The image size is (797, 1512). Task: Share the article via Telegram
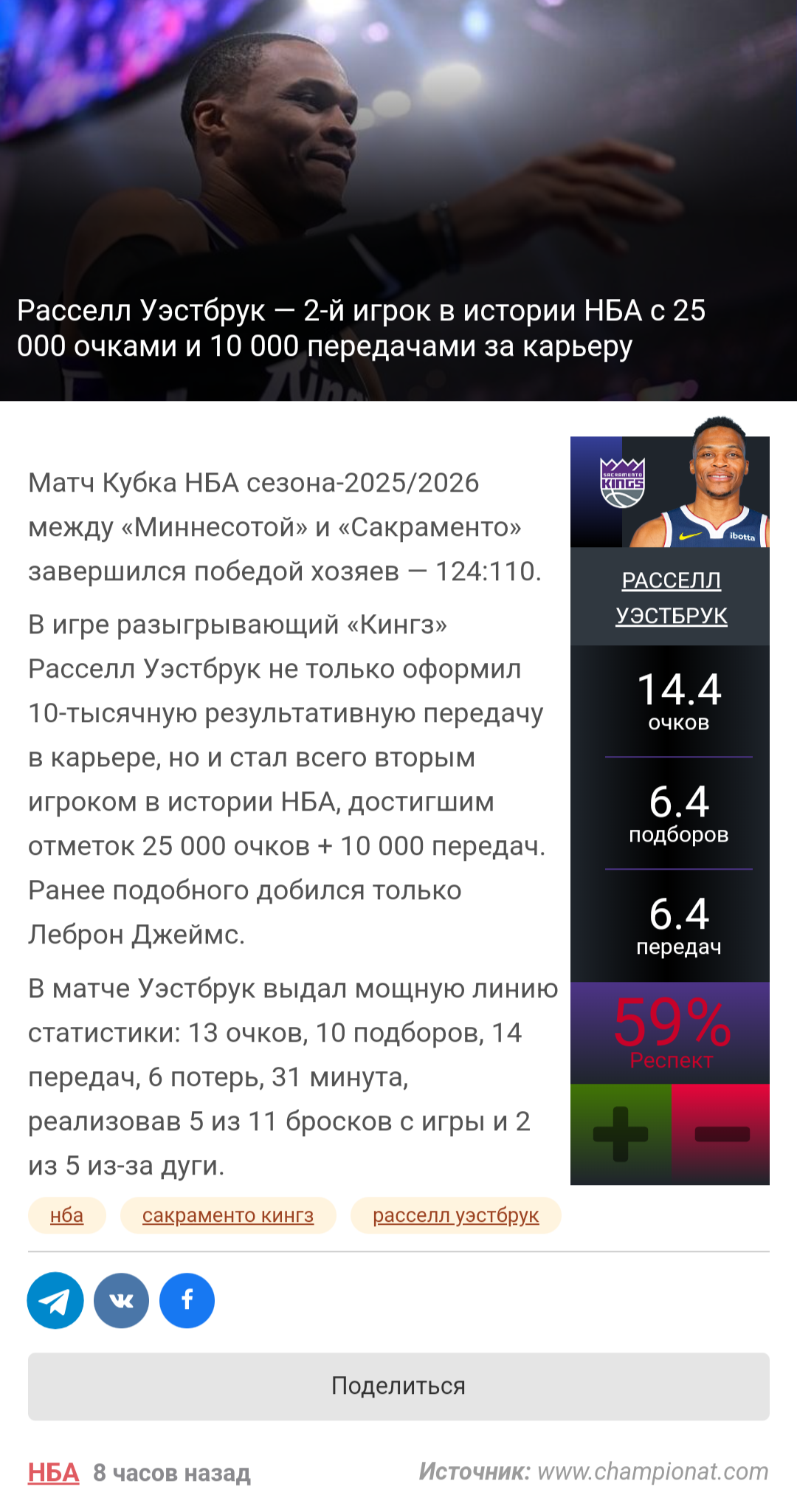[x=55, y=1300]
